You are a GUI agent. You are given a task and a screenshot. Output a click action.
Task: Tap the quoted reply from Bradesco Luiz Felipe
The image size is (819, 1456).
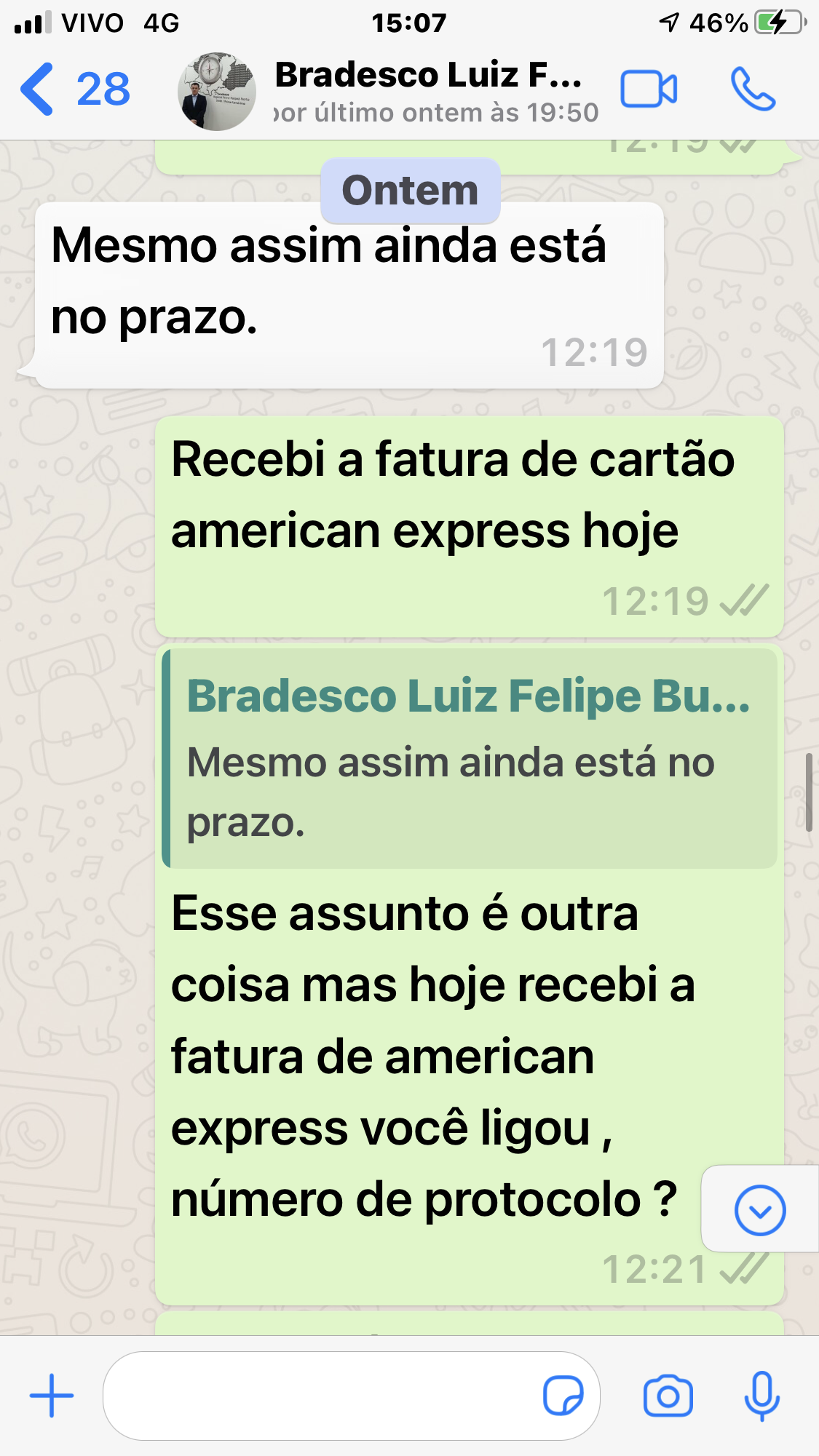470,758
